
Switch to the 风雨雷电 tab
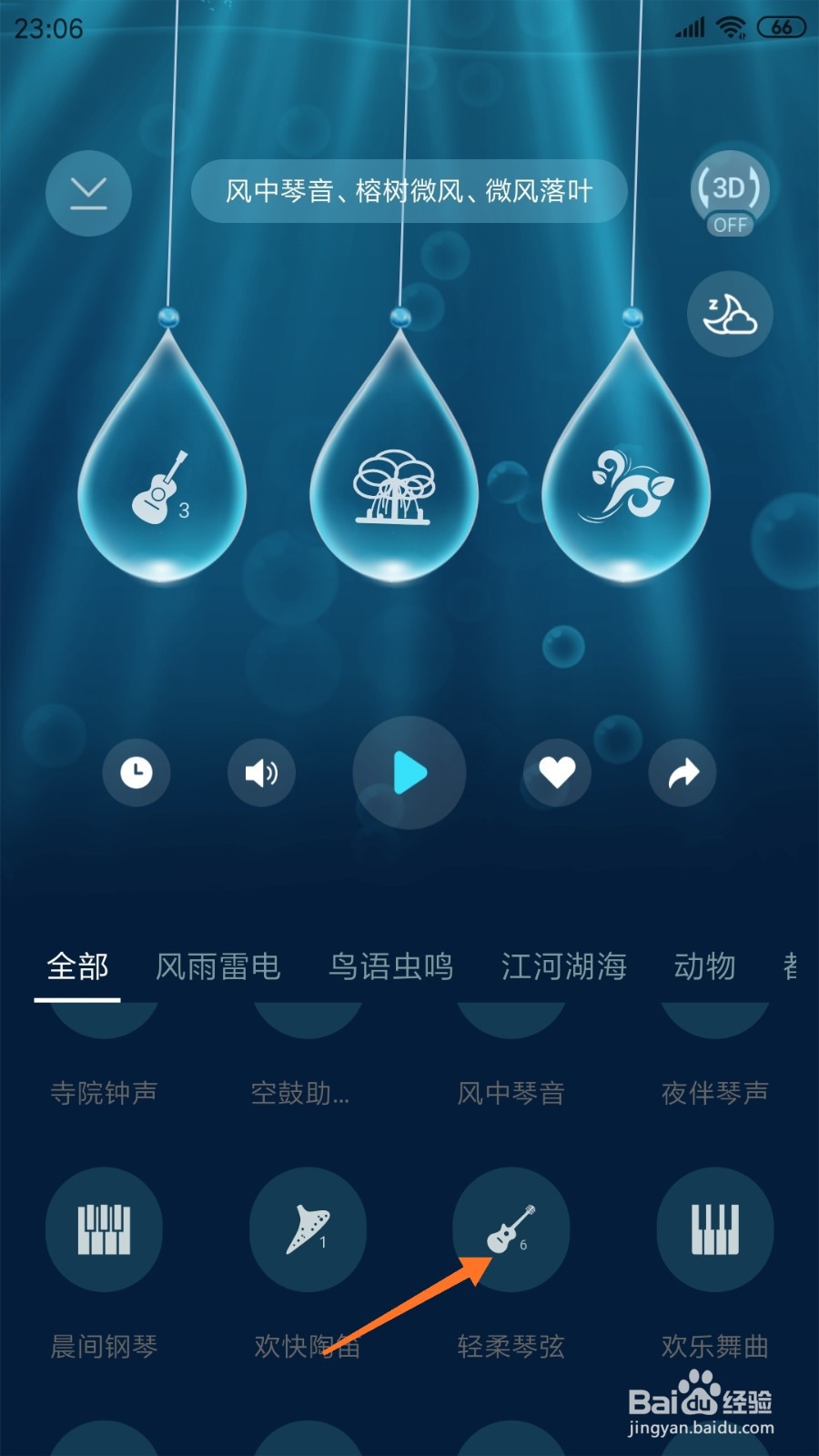217,966
